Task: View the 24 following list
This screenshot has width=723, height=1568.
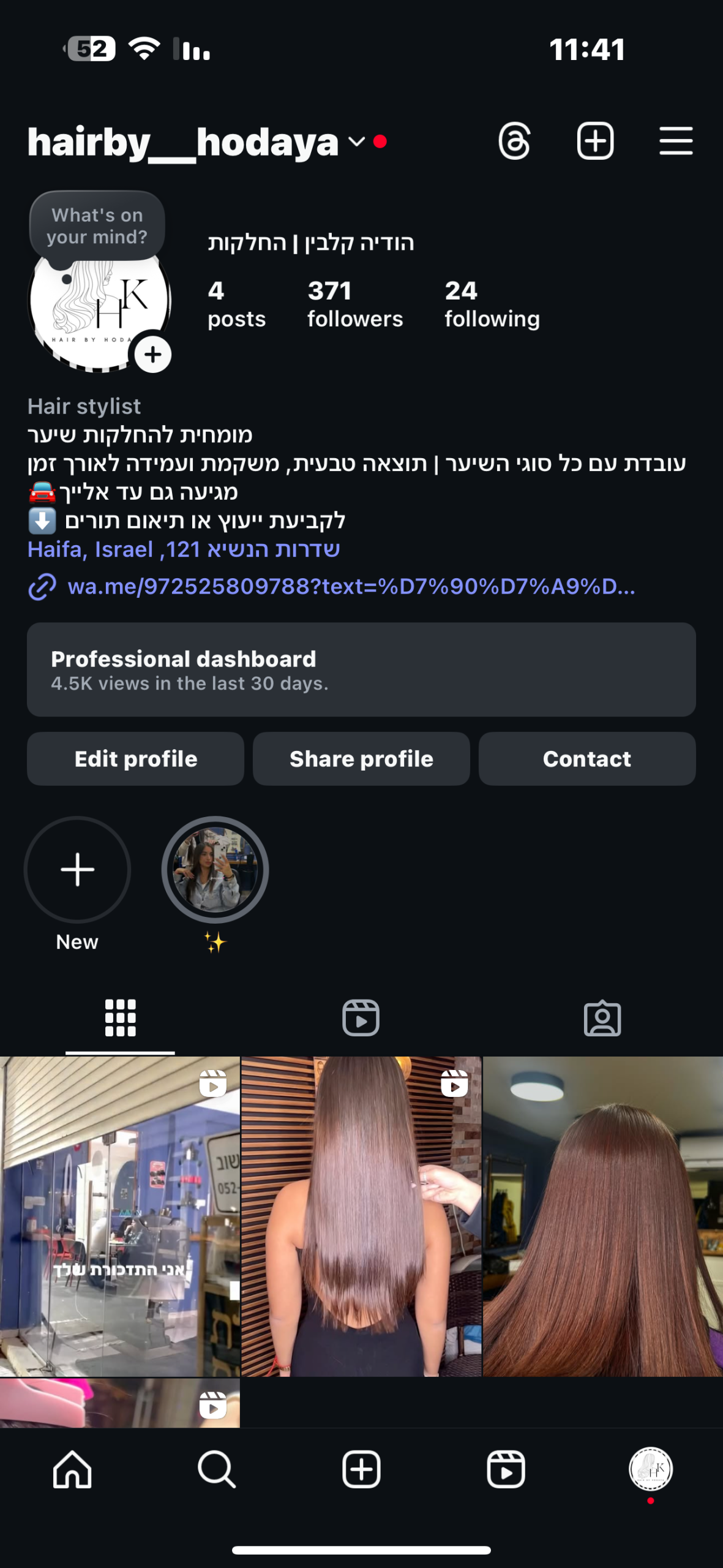Action: (x=492, y=304)
